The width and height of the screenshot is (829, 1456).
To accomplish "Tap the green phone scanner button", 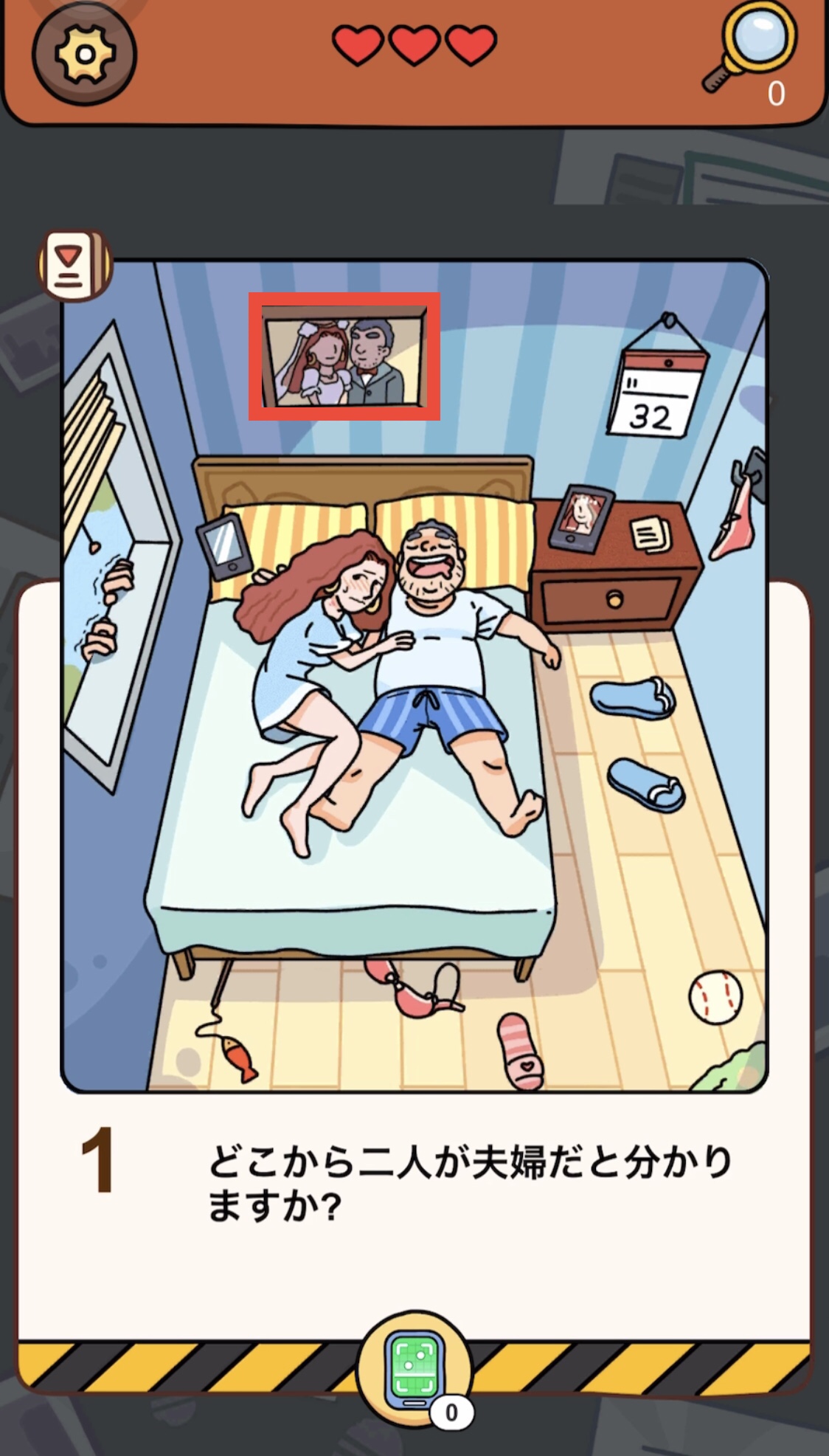I will point(414,1367).
